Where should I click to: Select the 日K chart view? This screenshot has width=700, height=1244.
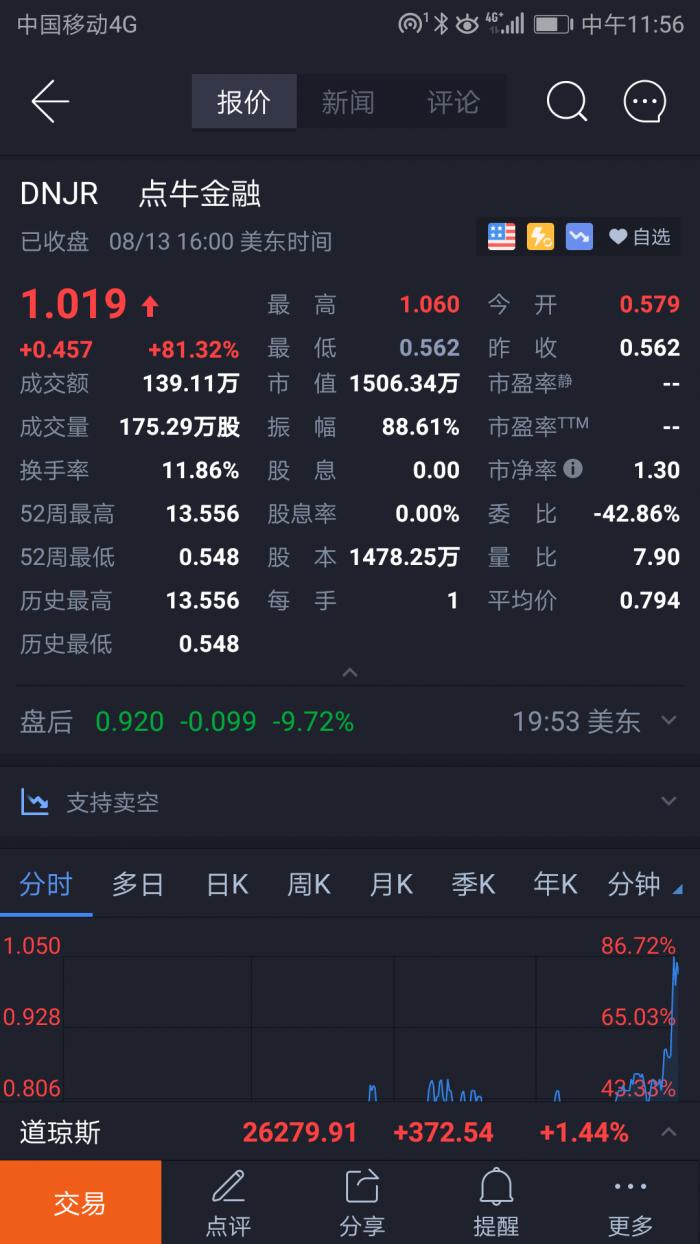(x=227, y=884)
